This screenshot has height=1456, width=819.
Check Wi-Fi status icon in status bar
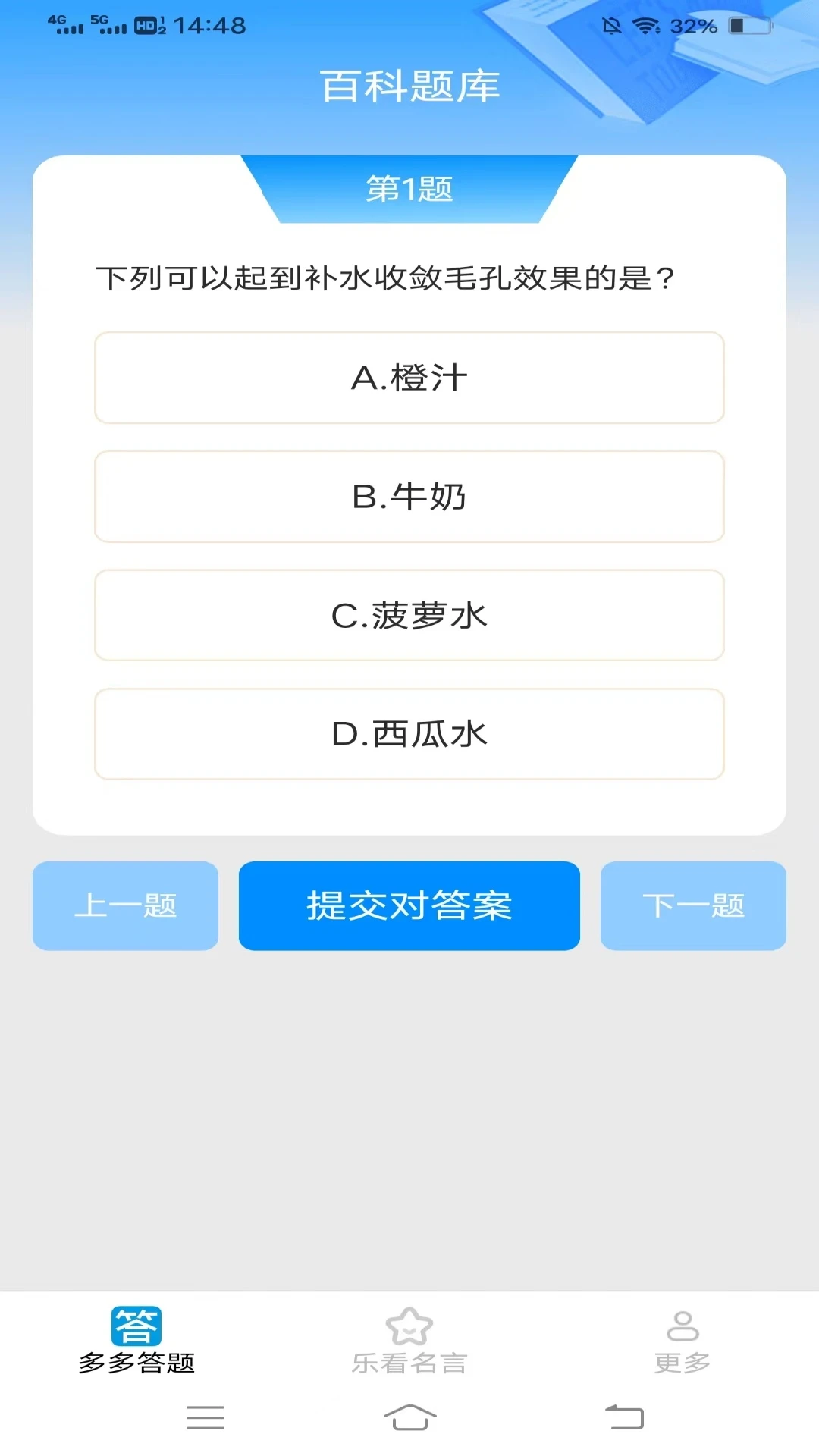coord(645,25)
